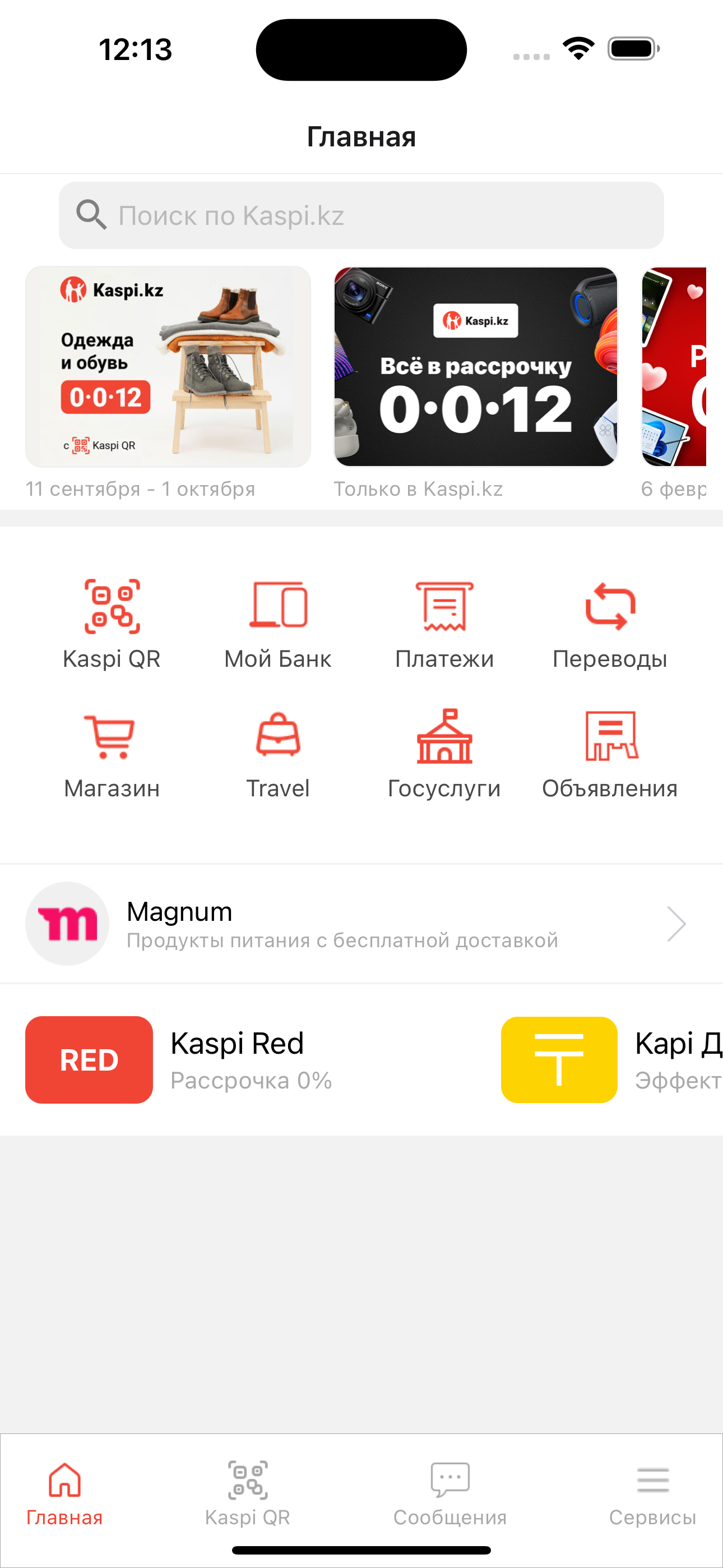The width and height of the screenshot is (723, 1568).
Task: Open the Kaspi Red installment card
Action: 183,1060
